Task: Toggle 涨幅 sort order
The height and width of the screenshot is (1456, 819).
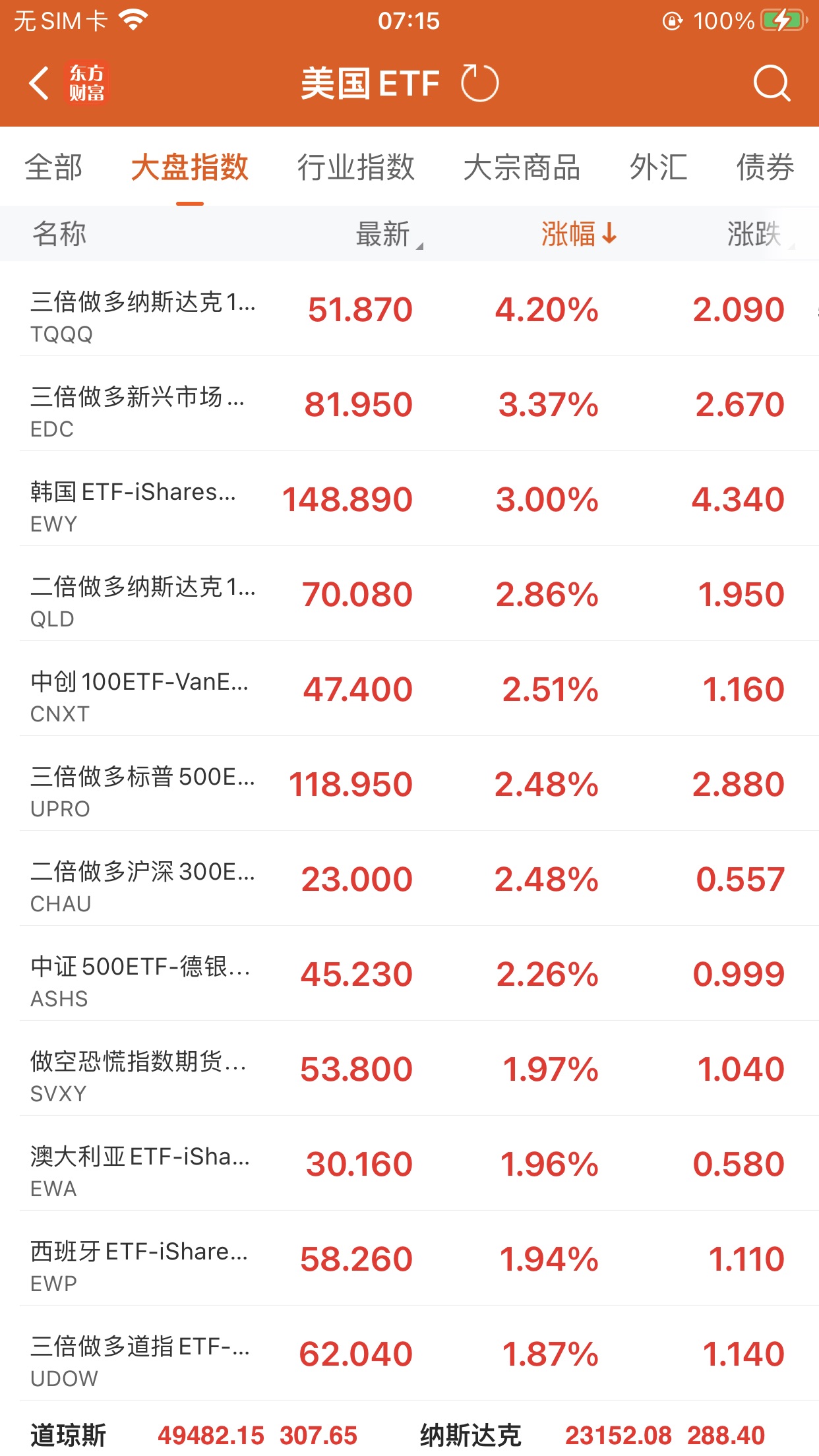Action: (578, 234)
